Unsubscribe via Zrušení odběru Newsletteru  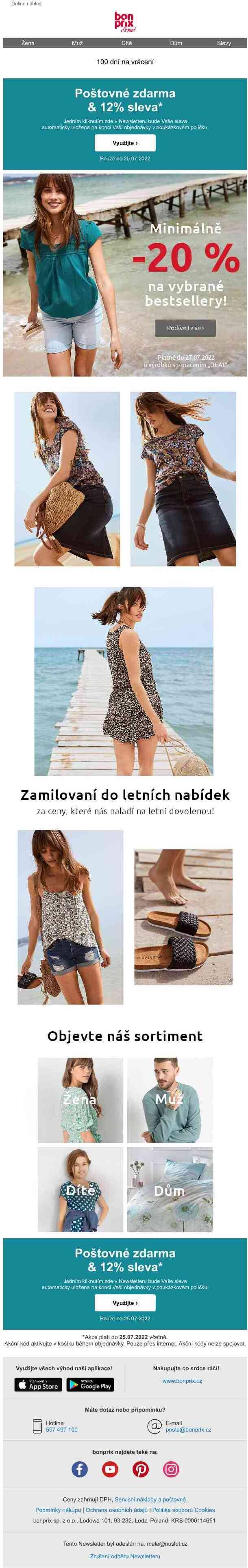point(125,1556)
